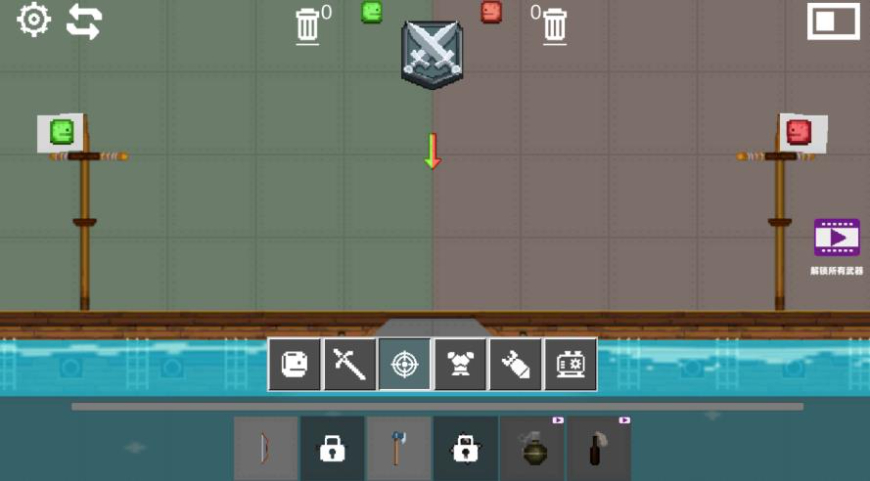
Task: Switch to the characters category tab
Action: tap(295, 364)
